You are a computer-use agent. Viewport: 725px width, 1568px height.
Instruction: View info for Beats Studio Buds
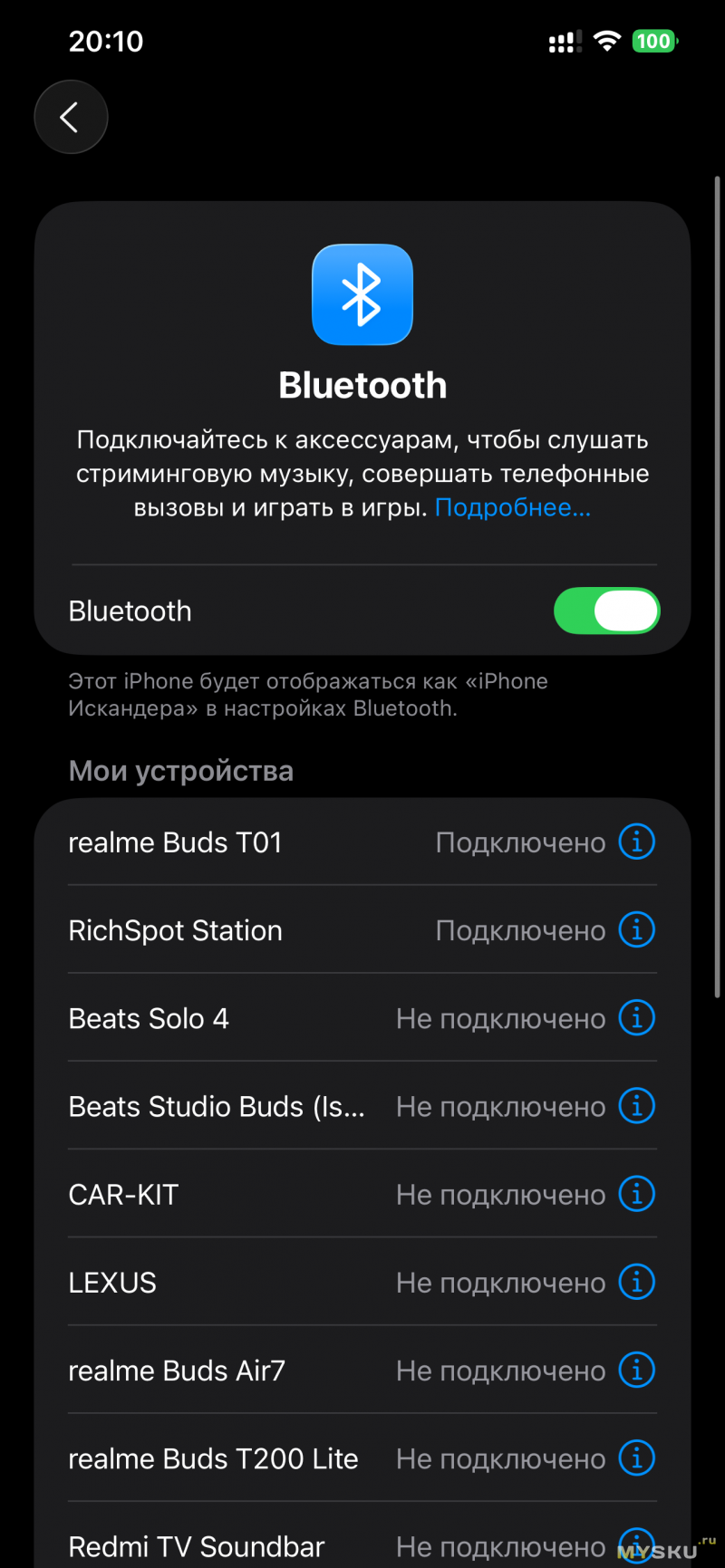pos(637,1106)
